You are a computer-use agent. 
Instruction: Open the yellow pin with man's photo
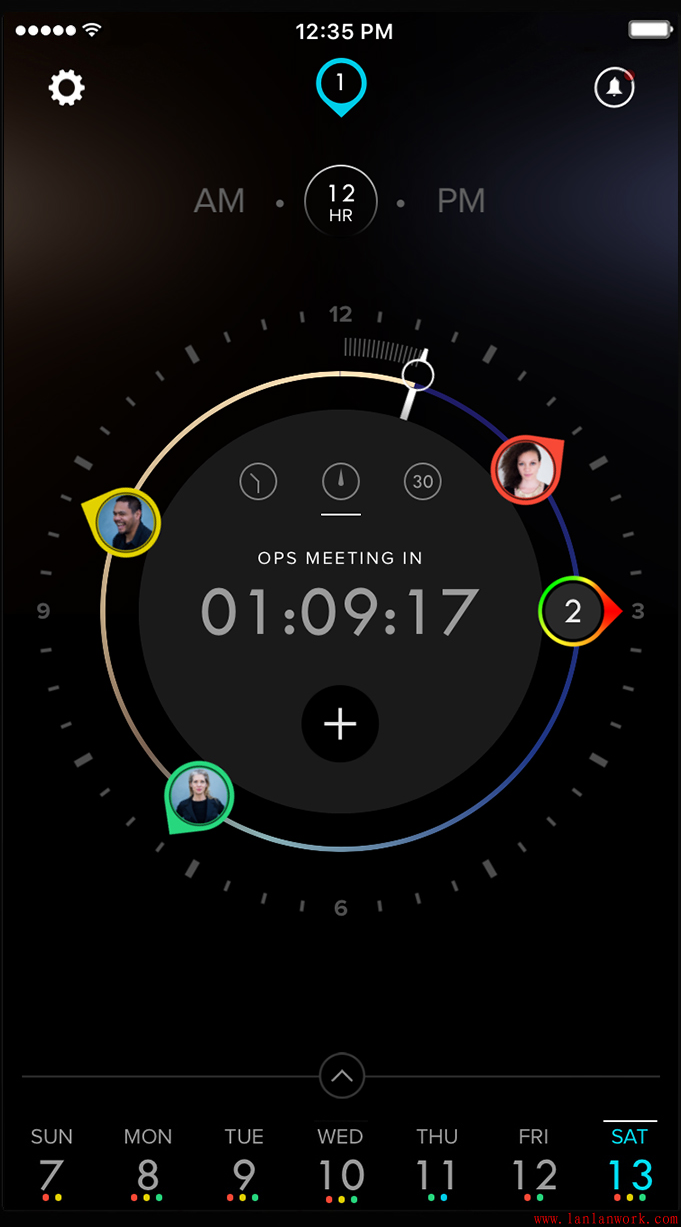(x=126, y=522)
